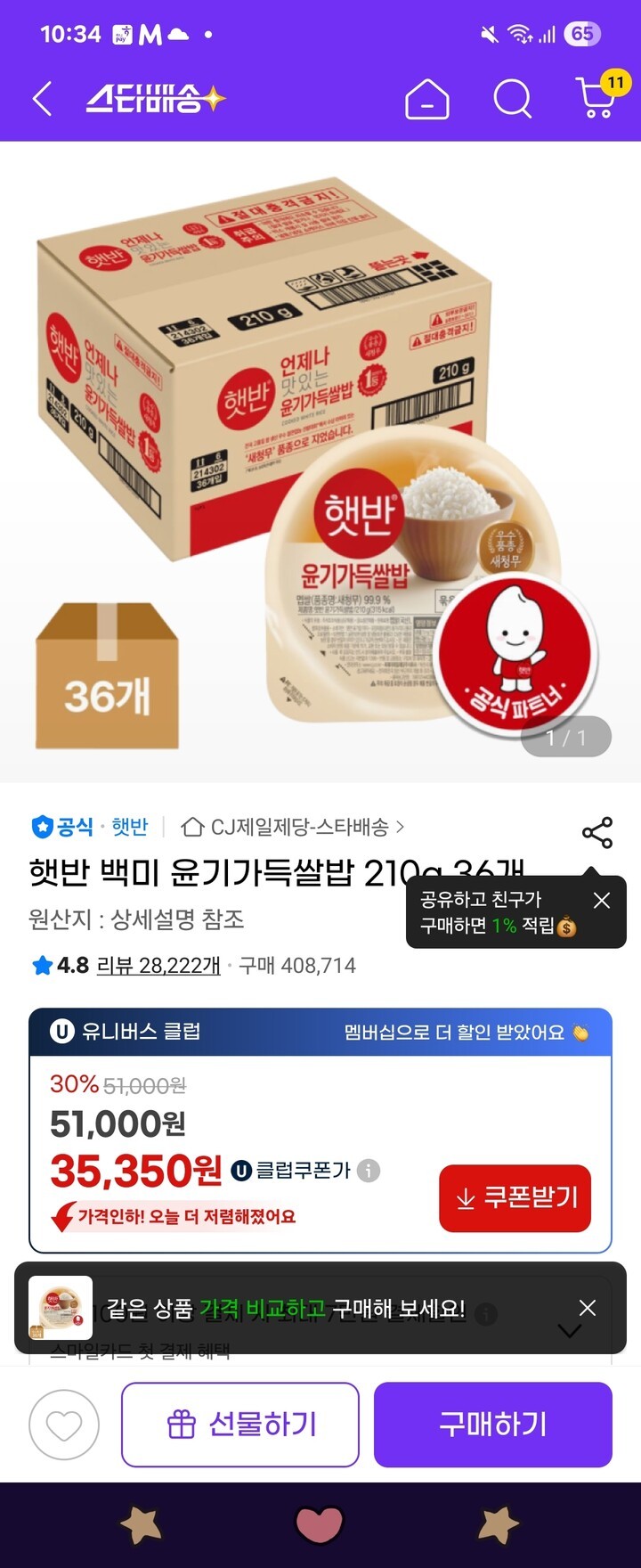This screenshot has height=1568, width=641.
Task: Open search from the header
Action: point(512,98)
